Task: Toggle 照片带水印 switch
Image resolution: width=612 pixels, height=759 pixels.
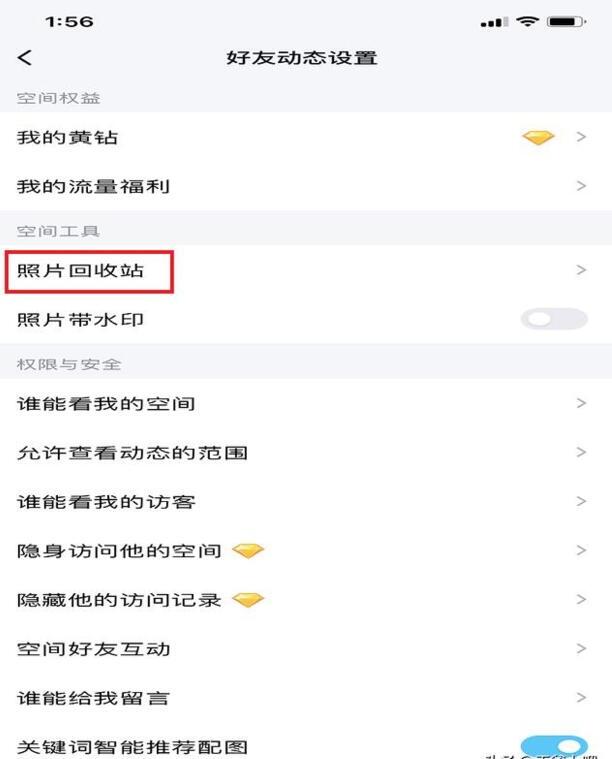Action: coord(553,319)
